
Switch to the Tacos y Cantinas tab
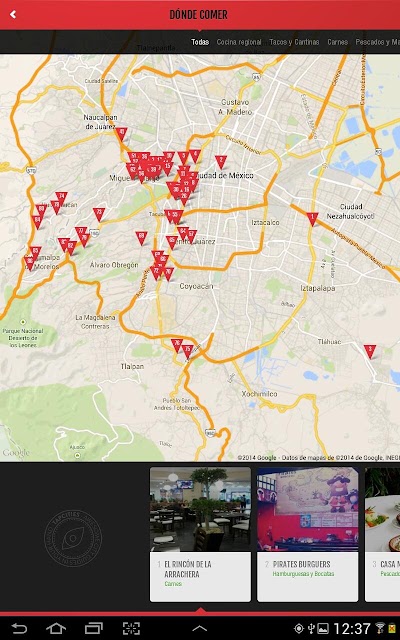pyautogui.click(x=294, y=42)
